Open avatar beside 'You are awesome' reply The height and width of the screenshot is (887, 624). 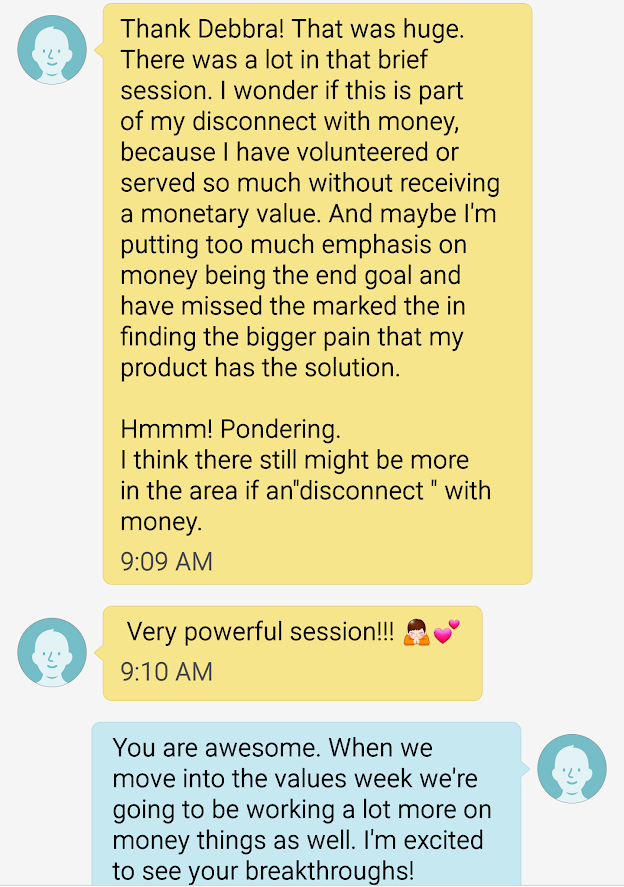pos(572,769)
